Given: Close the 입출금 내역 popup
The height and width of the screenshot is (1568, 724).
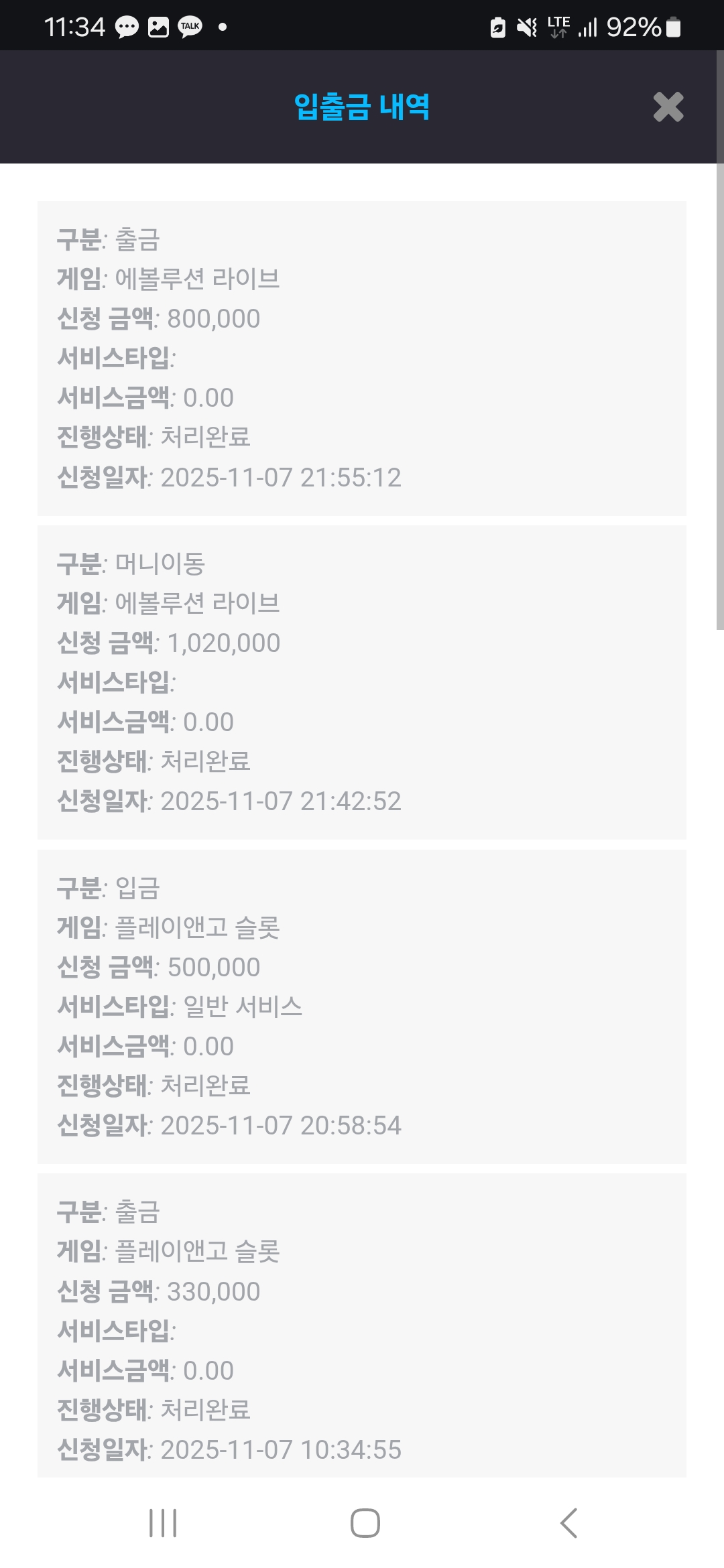Looking at the screenshot, I should (x=667, y=107).
